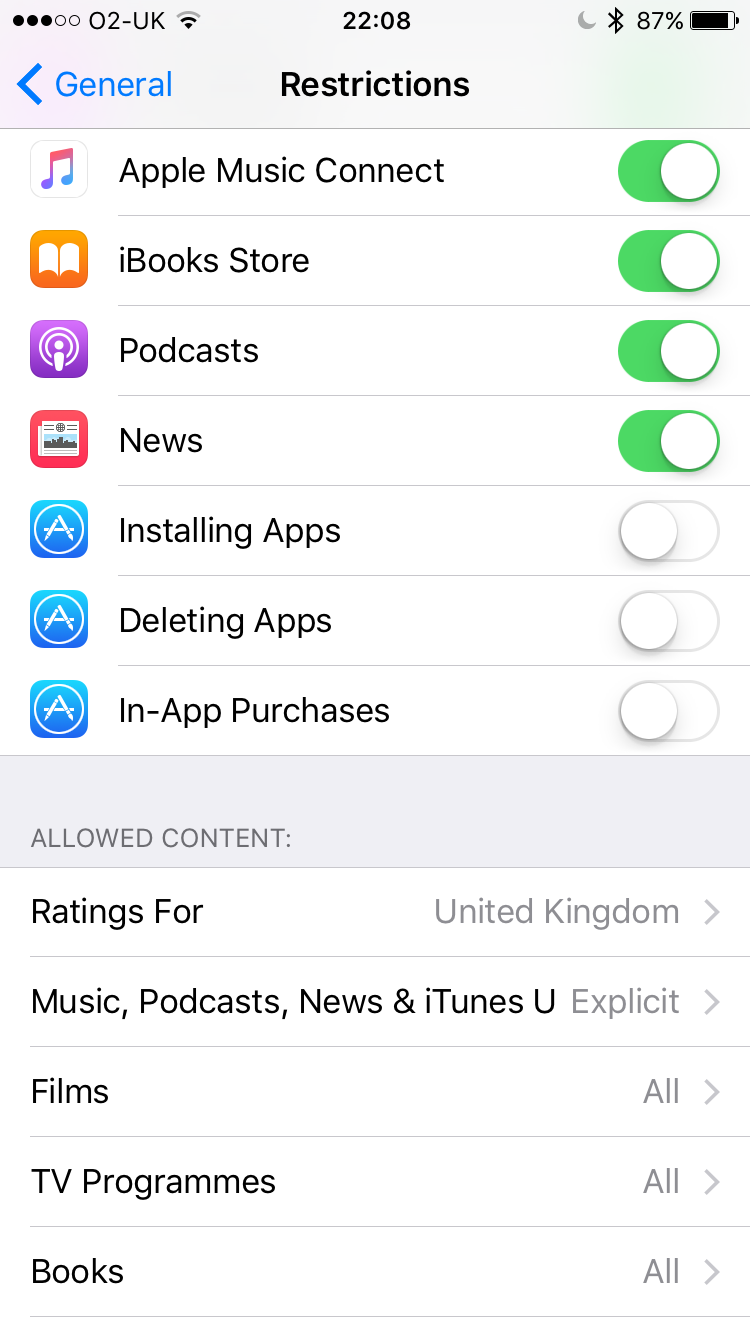Screen dimensions: 750x1334
Task: Turn off Apple Music Connect switch
Action: click(669, 171)
